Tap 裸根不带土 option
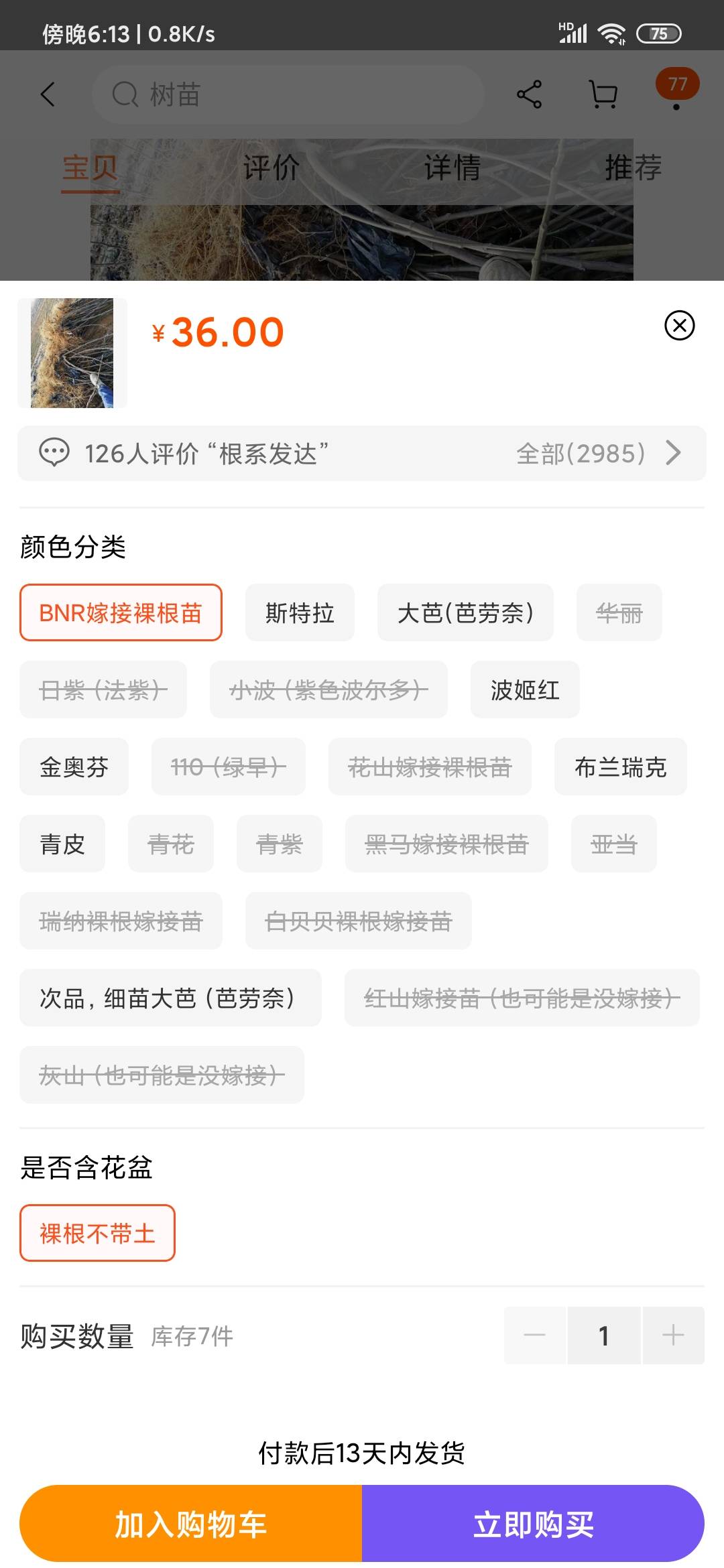The image size is (724, 1568). (97, 1234)
